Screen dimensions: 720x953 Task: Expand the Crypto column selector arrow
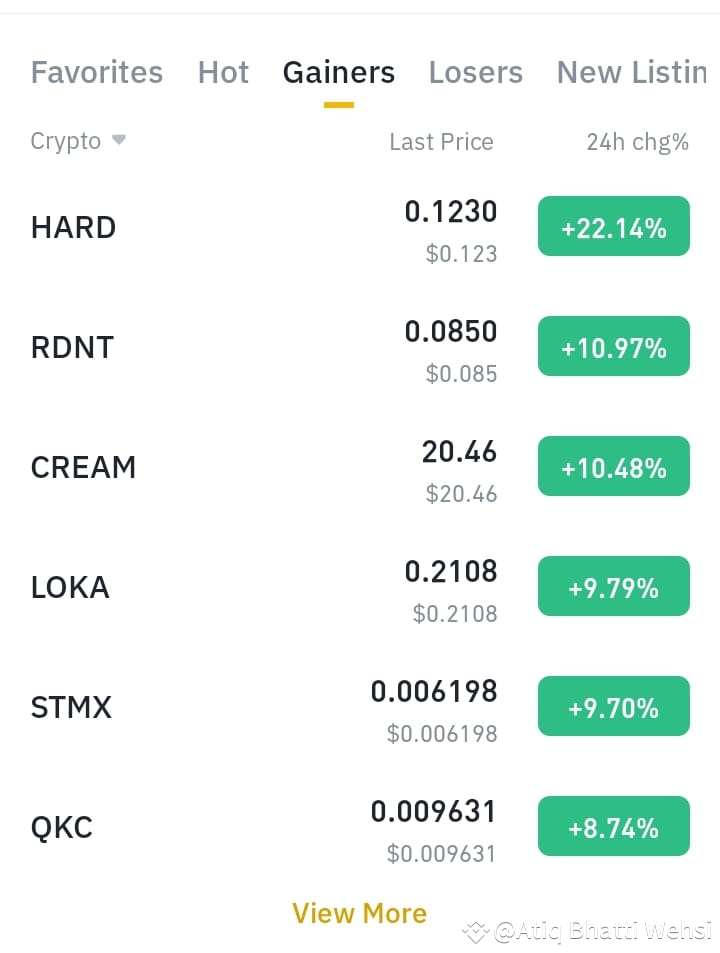(x=118, y=141)
